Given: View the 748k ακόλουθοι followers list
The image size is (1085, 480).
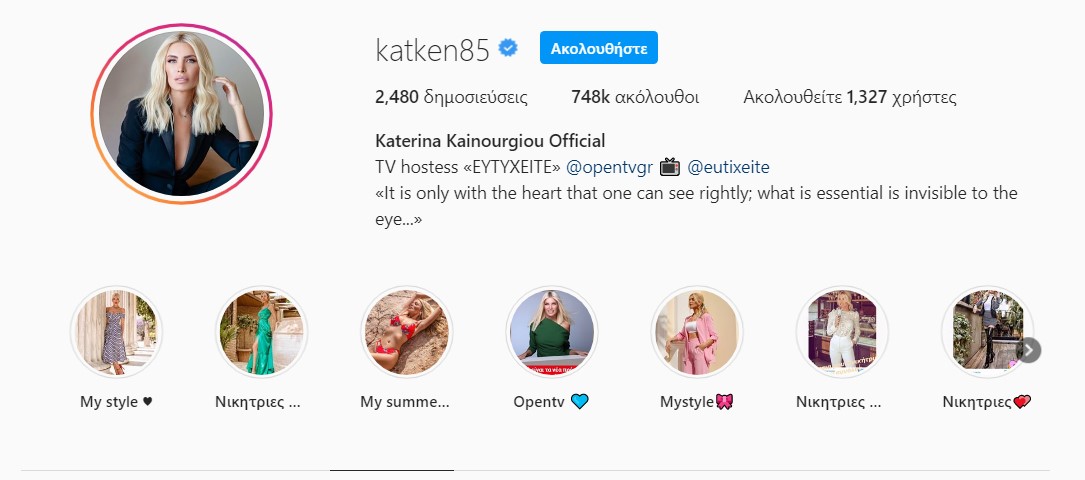Looking at the screenshot, I should 634,98.
